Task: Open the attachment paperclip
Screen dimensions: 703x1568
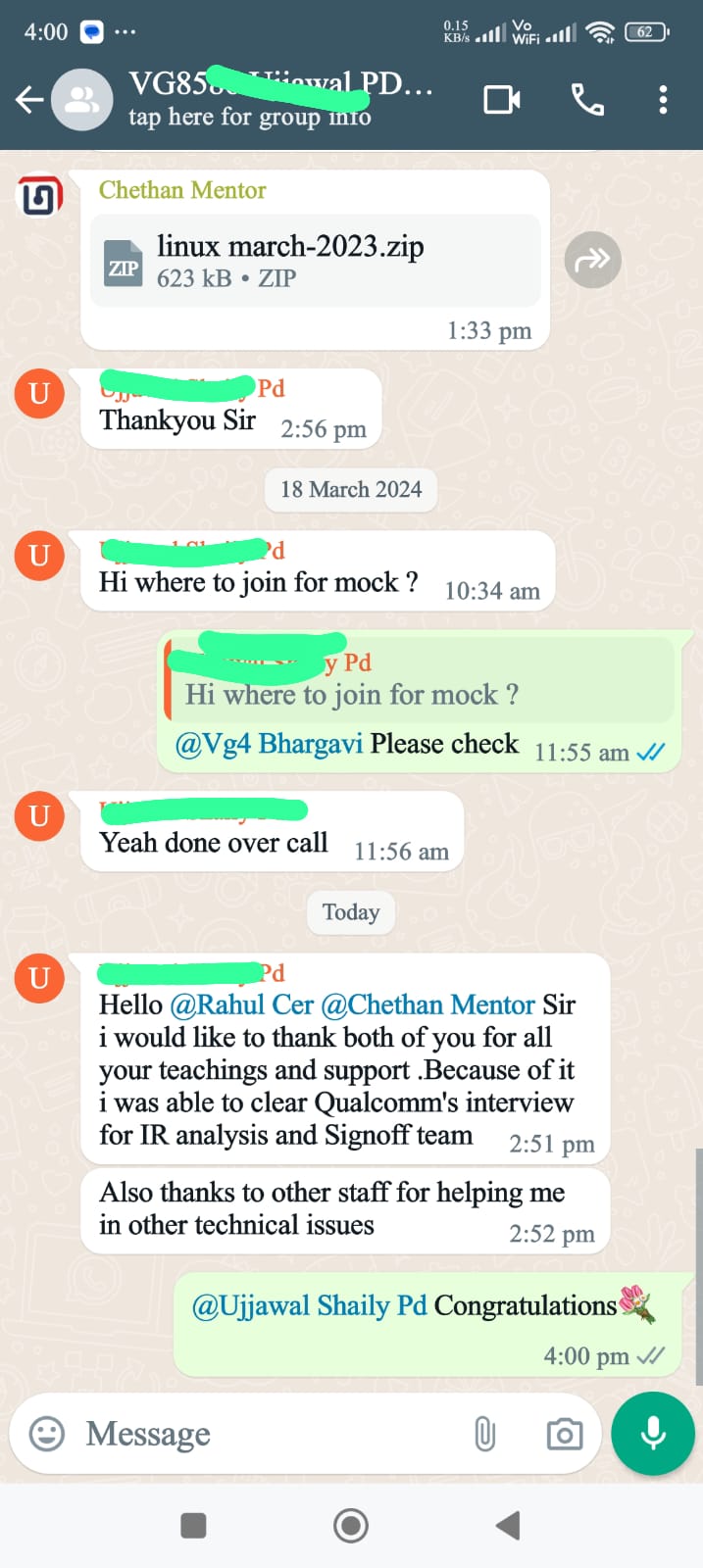Action: (485, 1434)
